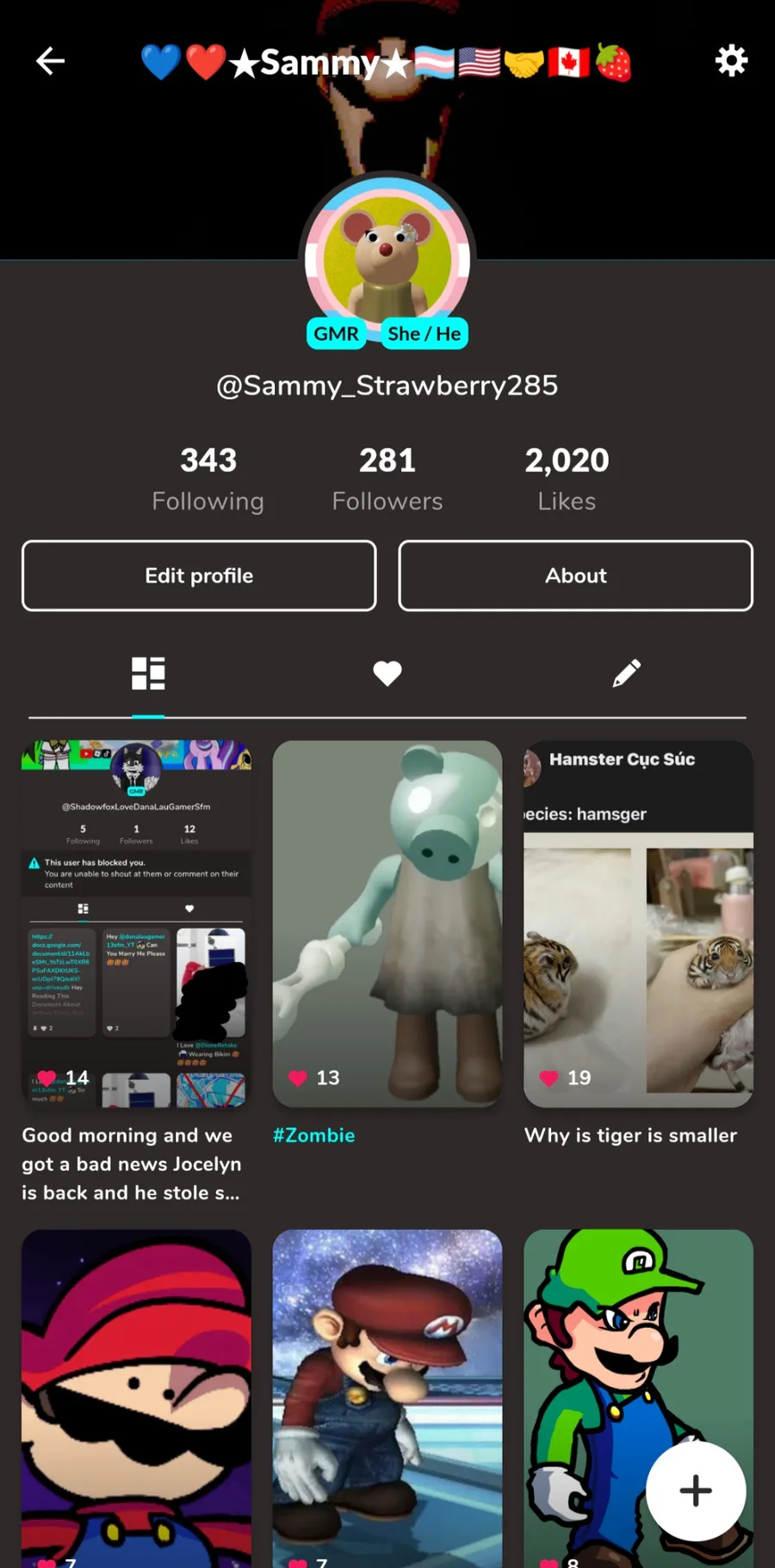
Task: View the 343 Following list
Action: click(208, 478)
